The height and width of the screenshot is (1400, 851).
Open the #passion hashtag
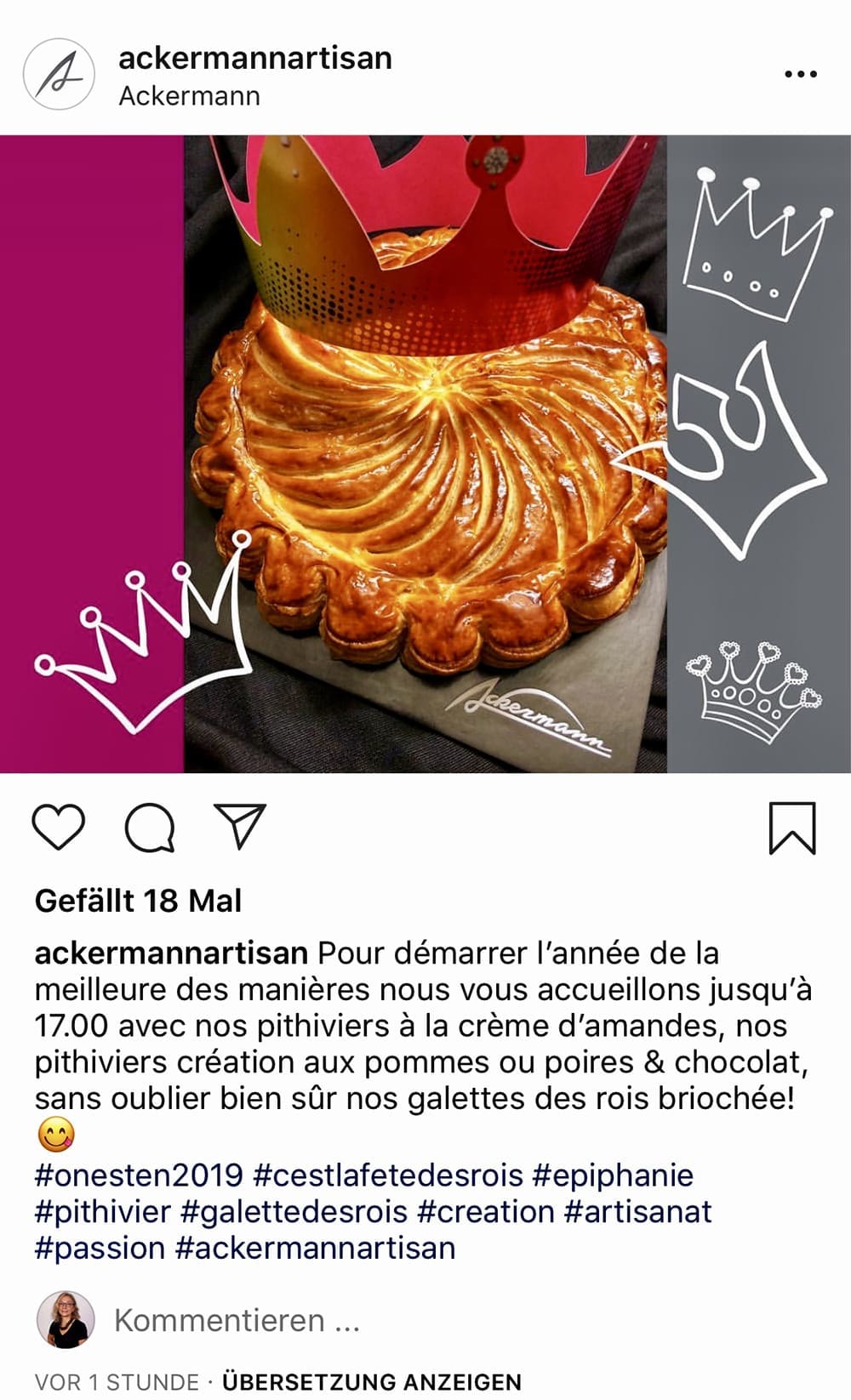[x=100, y=1248]
